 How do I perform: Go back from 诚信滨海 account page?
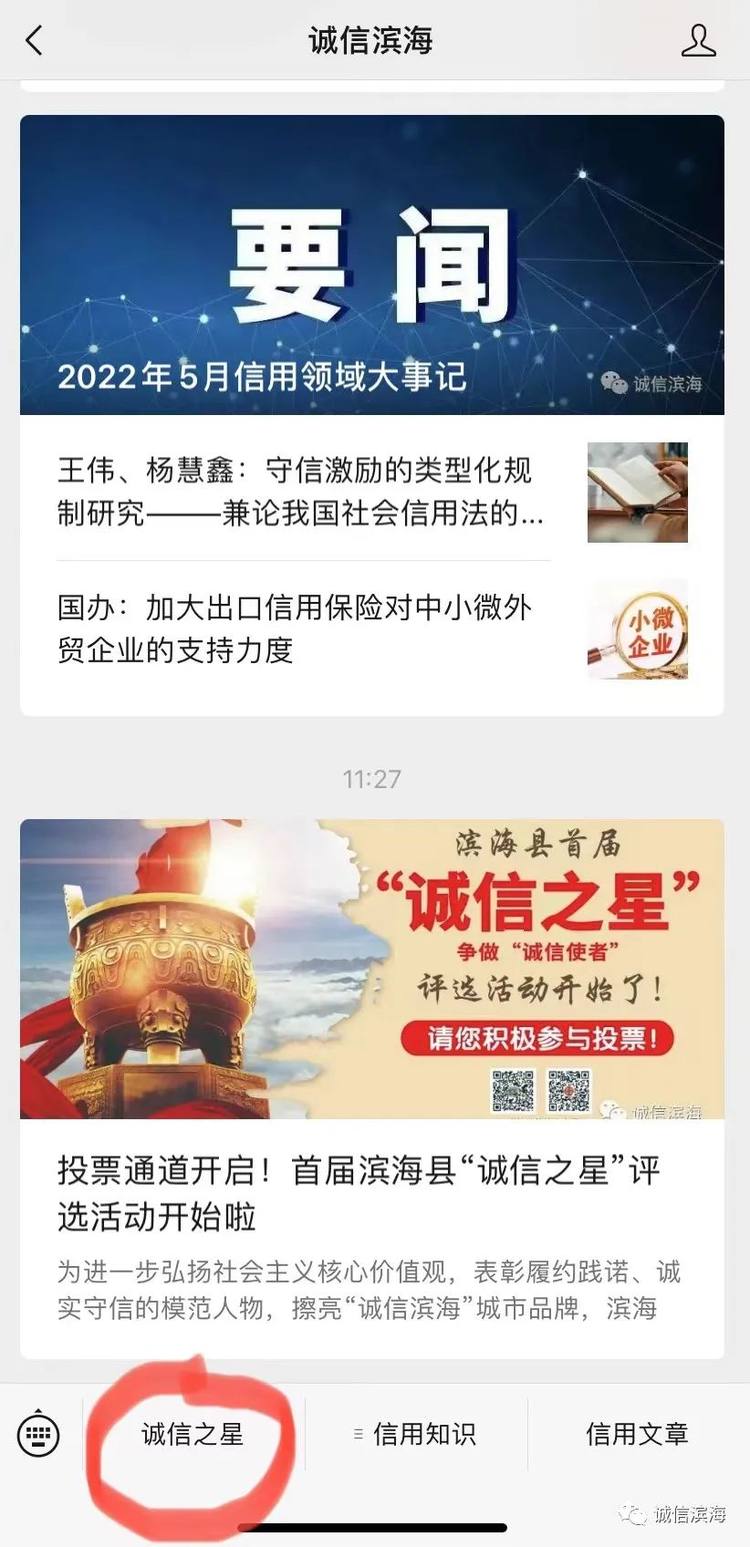[x=34, y=41]
